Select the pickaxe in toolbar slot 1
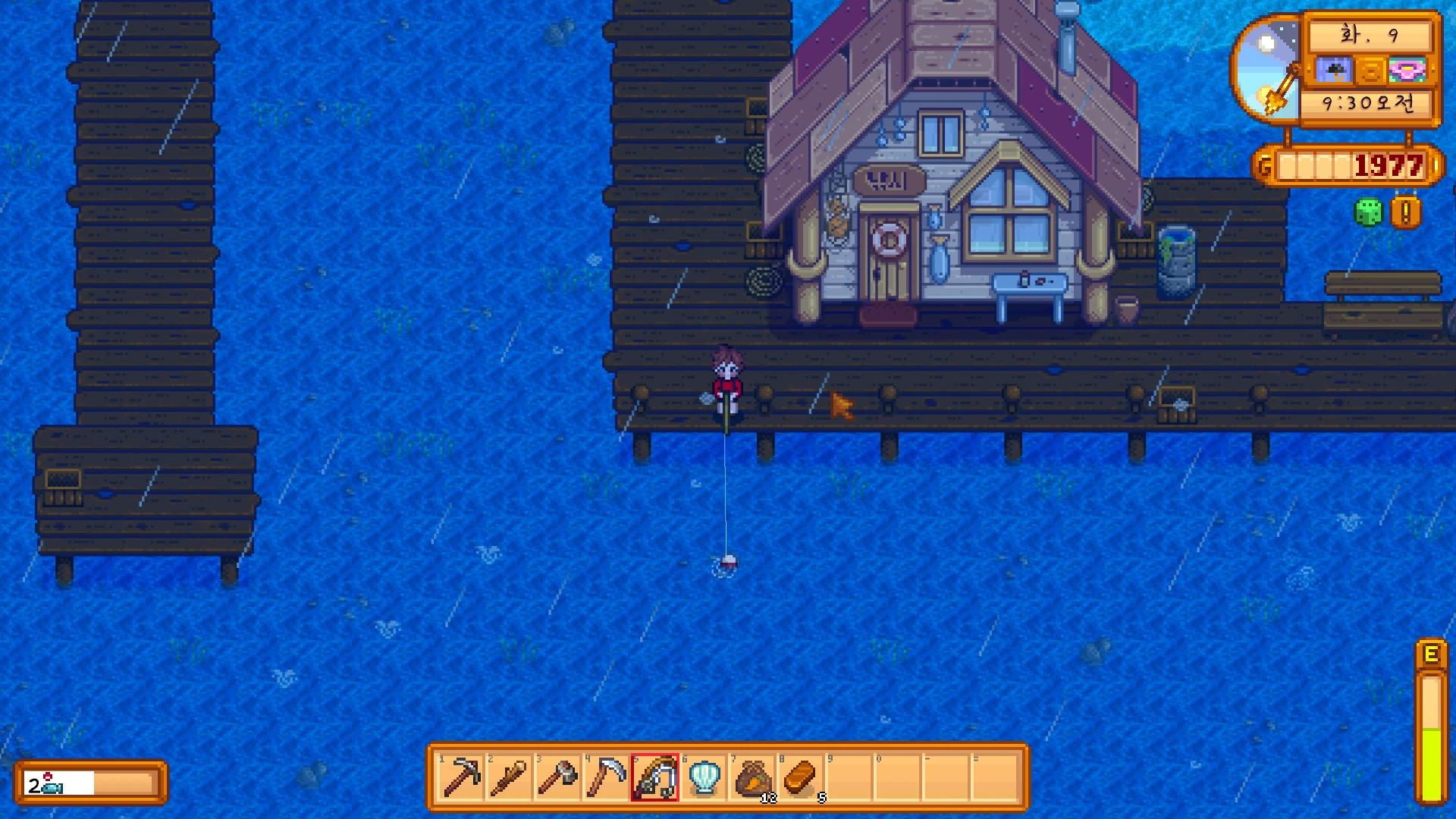The image size is (1456, 819). [461, 777]
